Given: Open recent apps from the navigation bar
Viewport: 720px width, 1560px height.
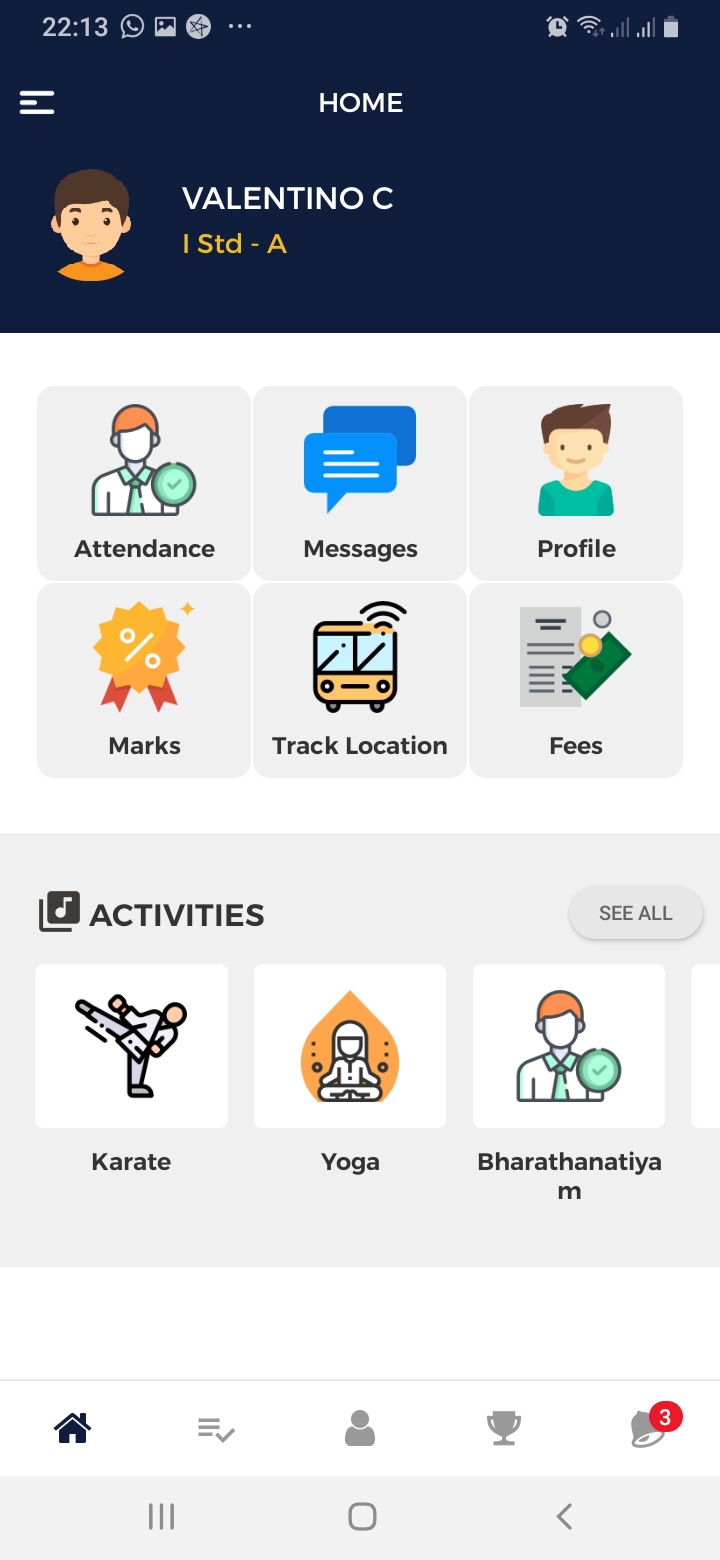Looking at the screenshot, I should click(161, 1517).
